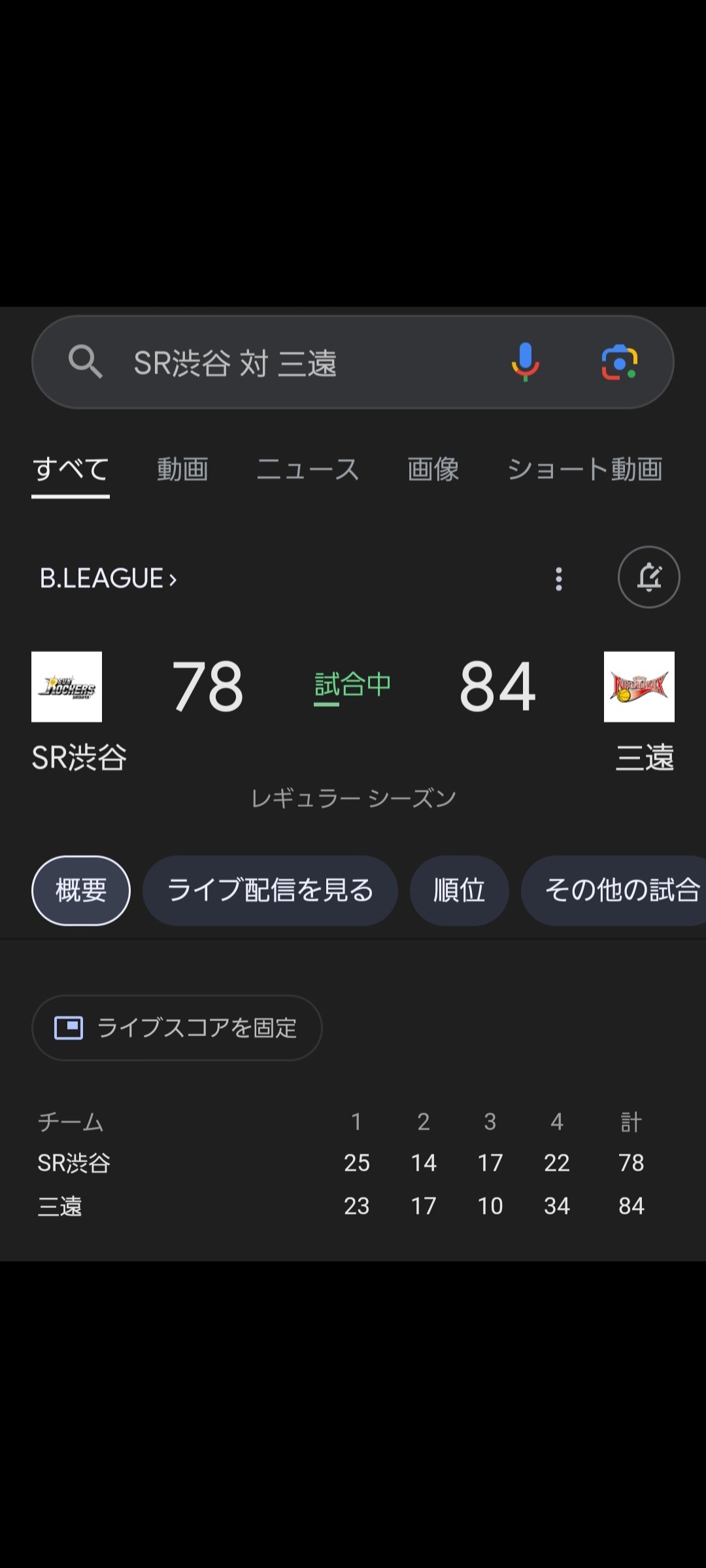
Task: Open Google Lens camera search
Action: 619,362
